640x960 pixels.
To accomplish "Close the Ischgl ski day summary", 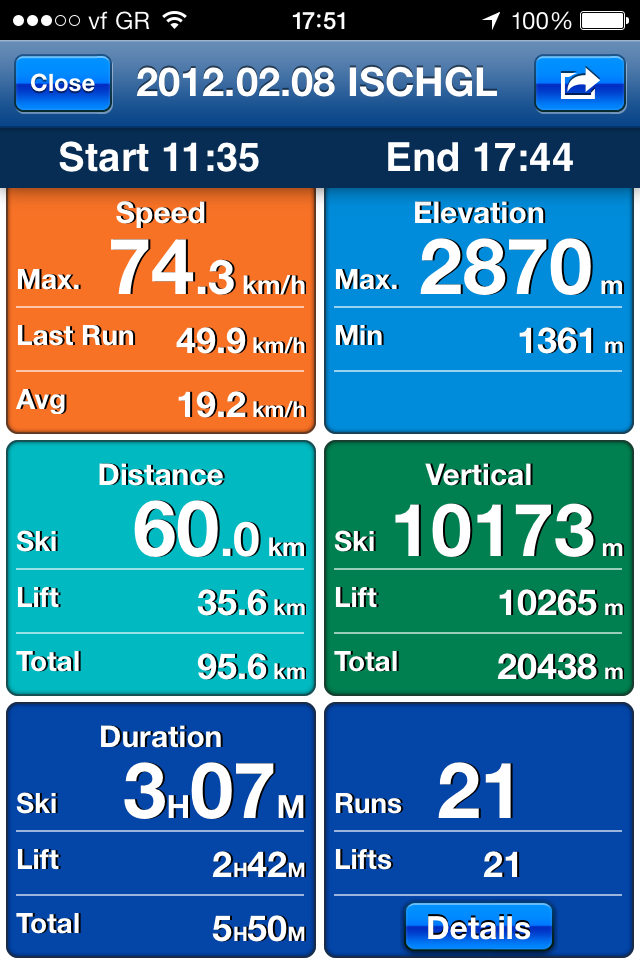I will [x=63, y=83].
